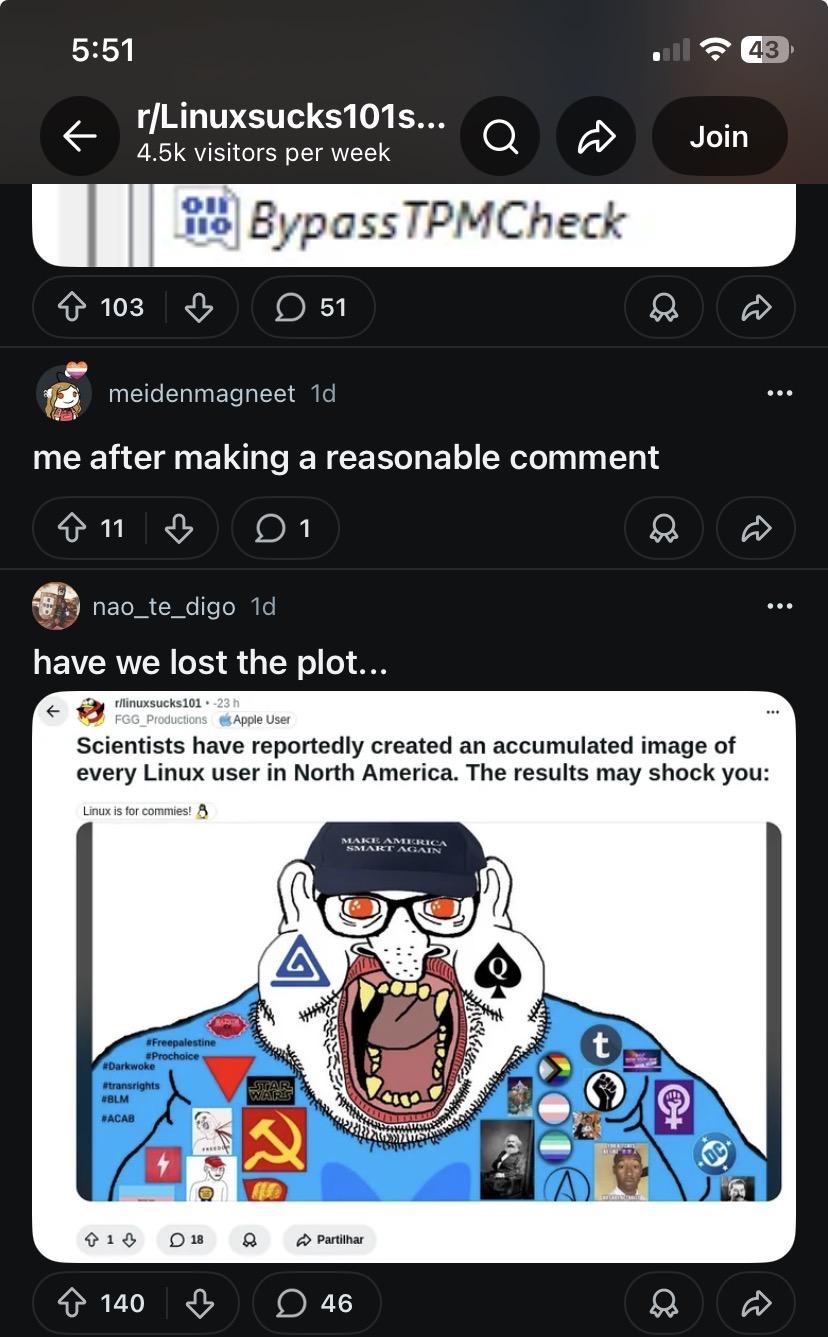
Task: Share nao_te_digo's post
Action: coord(756,1303)
